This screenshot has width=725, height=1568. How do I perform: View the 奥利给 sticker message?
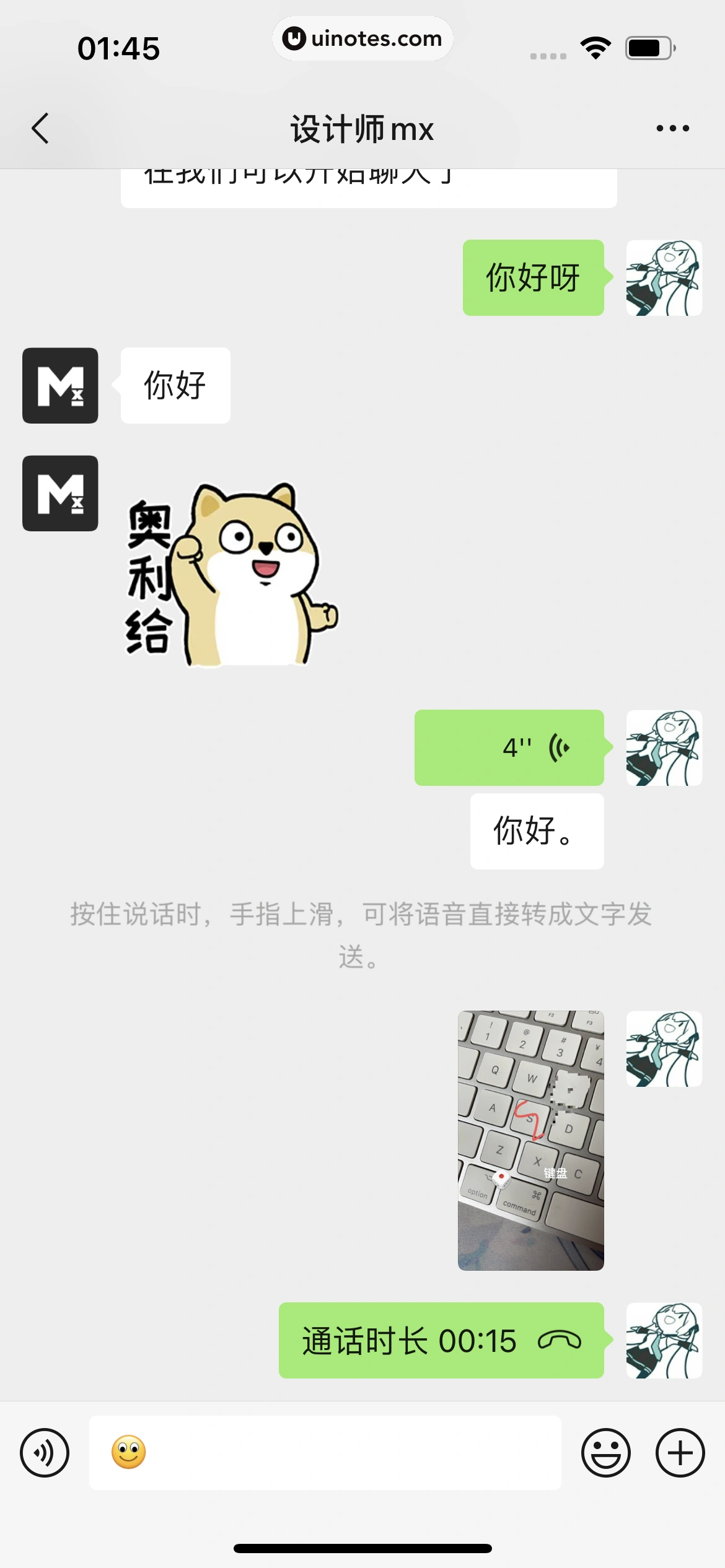click(x=232, y=574)
